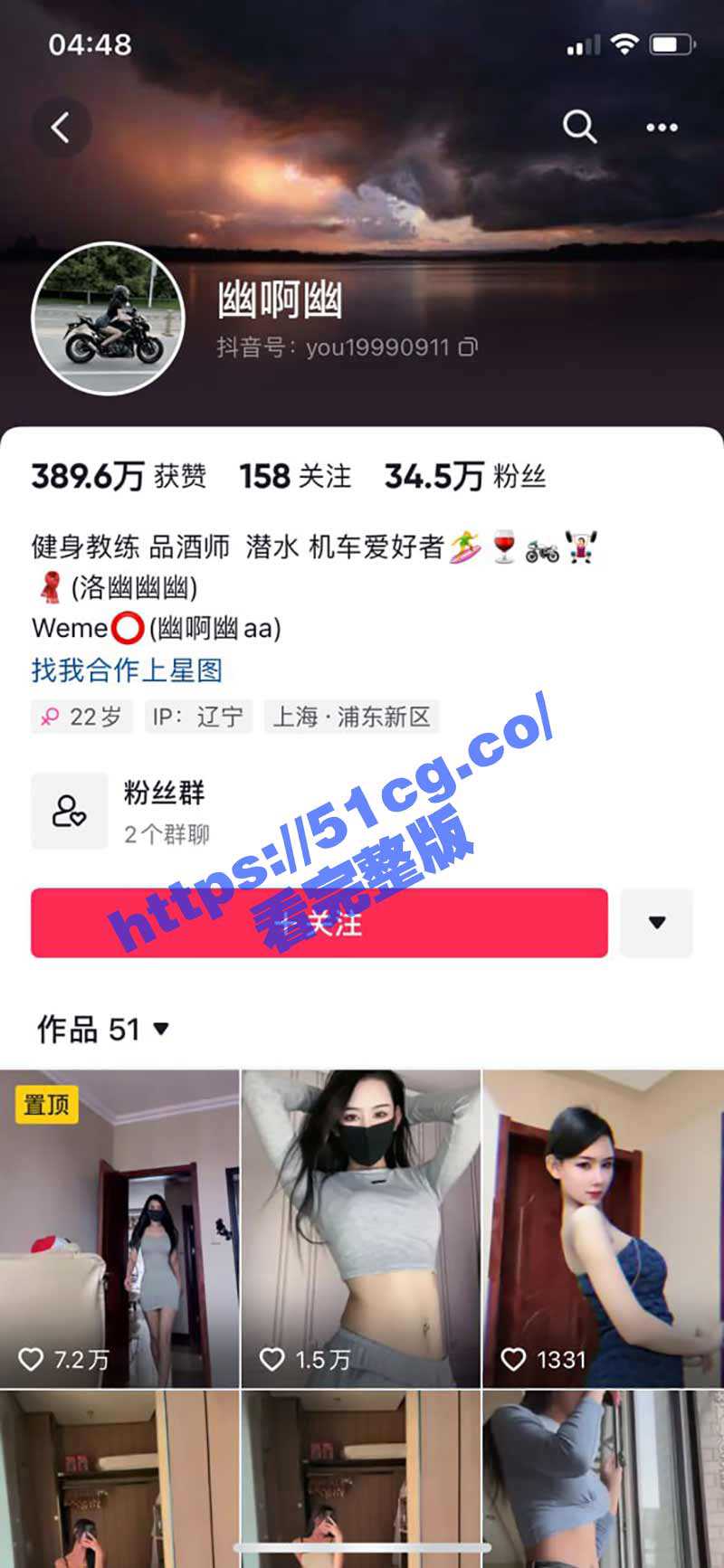This screenshot has width=724, height=1568.
Task: Play the video with 1.5万 likes
Action: [360, 1228]
